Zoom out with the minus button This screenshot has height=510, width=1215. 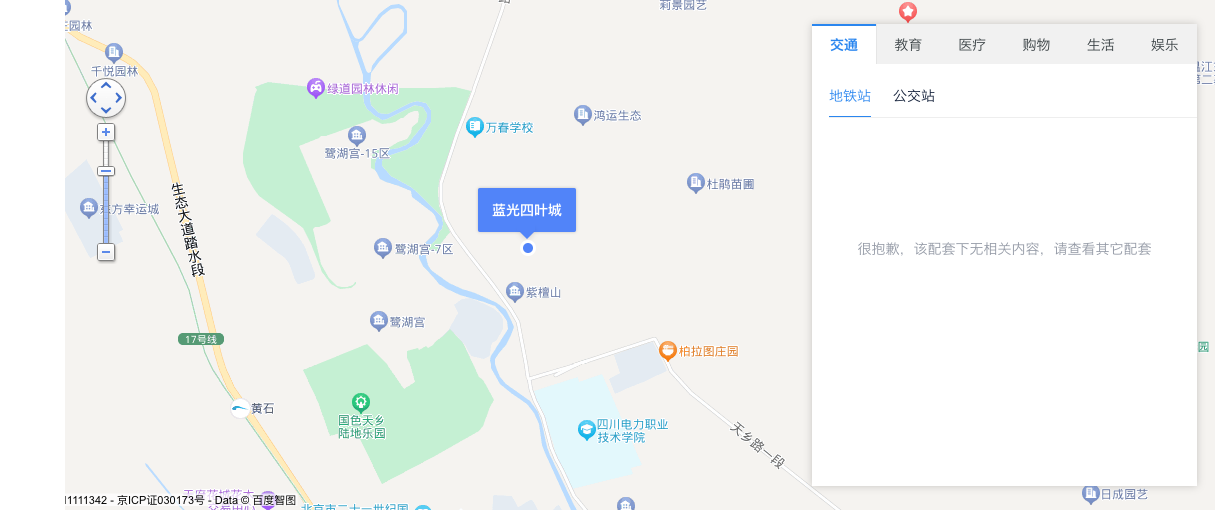tap(106, 252)
